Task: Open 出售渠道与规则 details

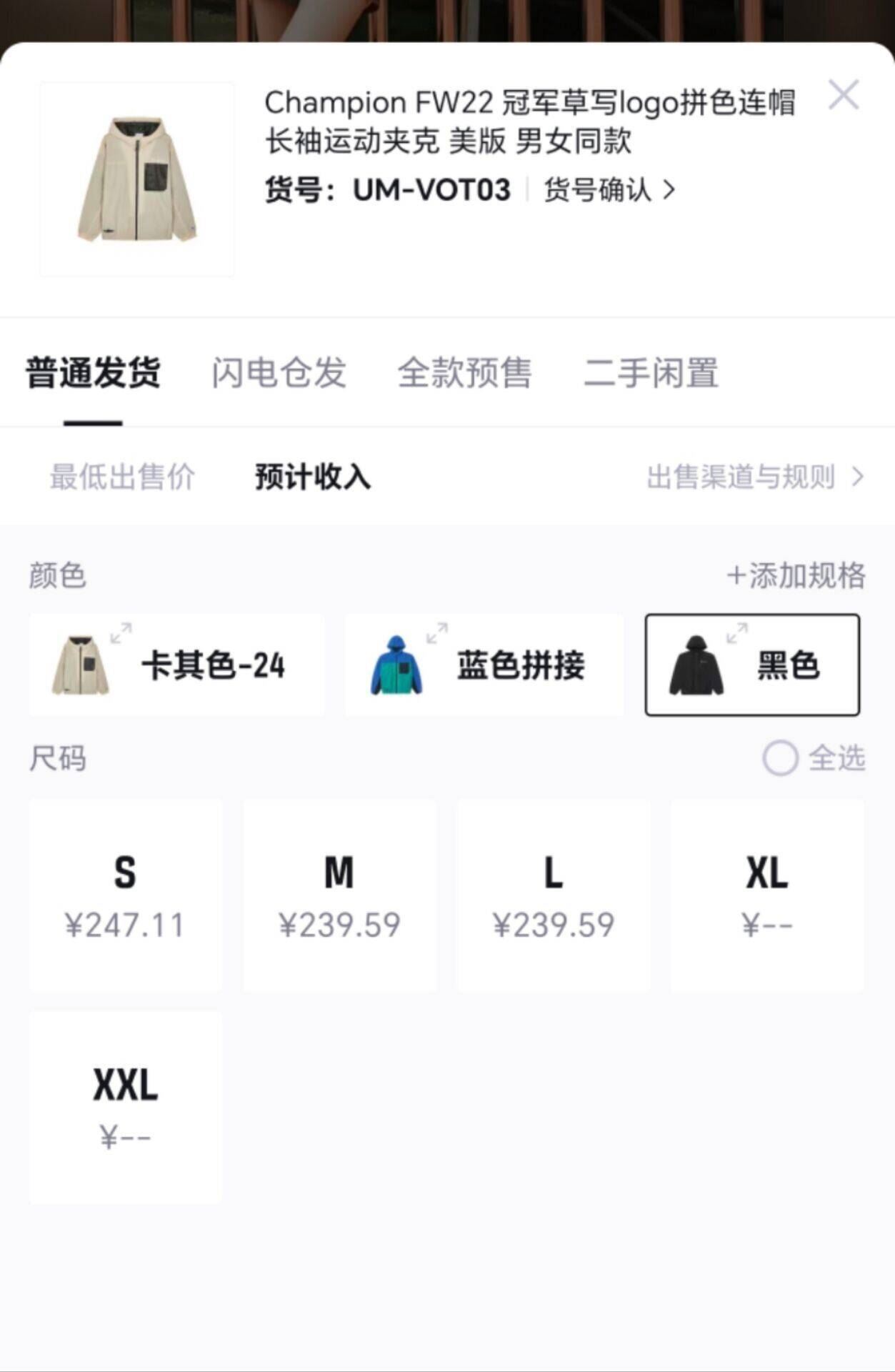Action: click(x=755, y=477)
